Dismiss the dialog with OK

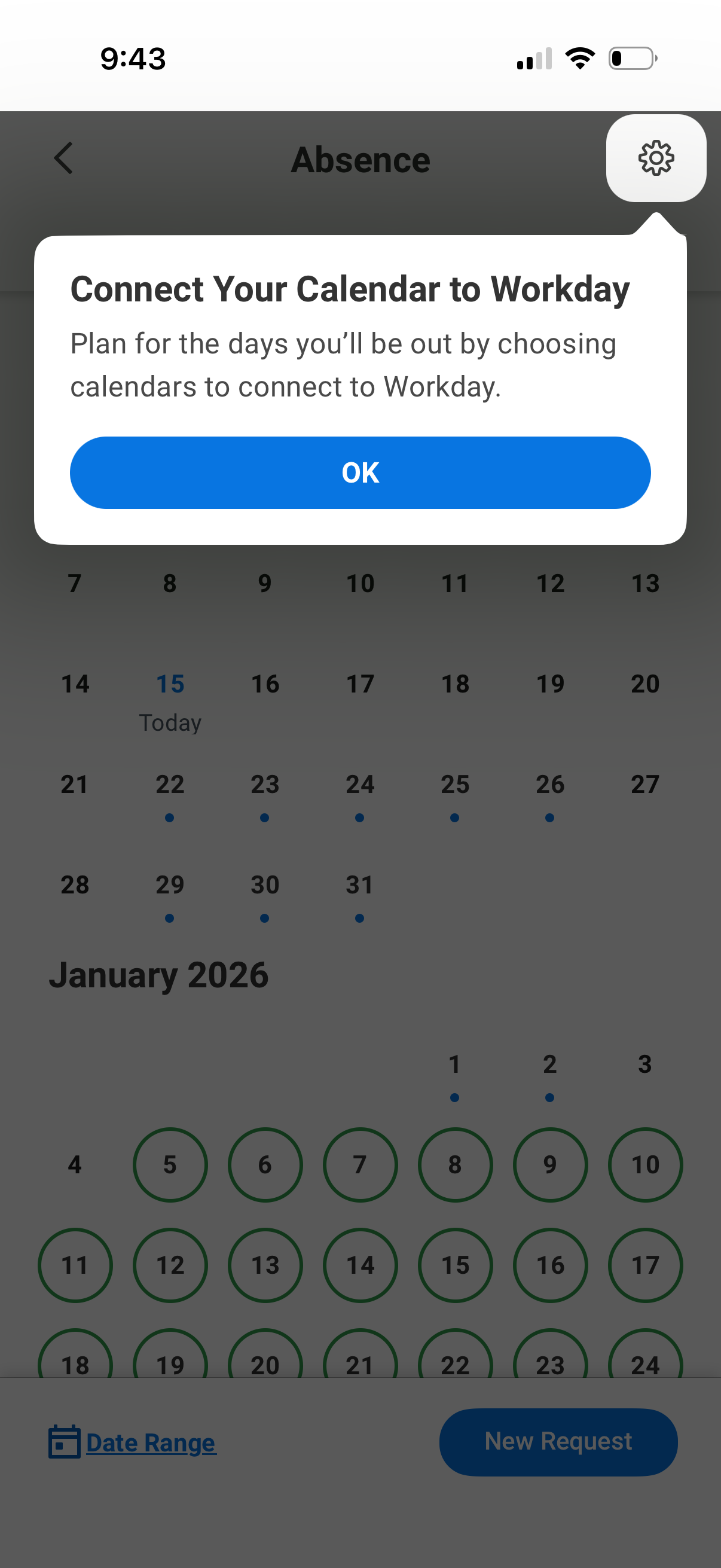pos(360,472)
